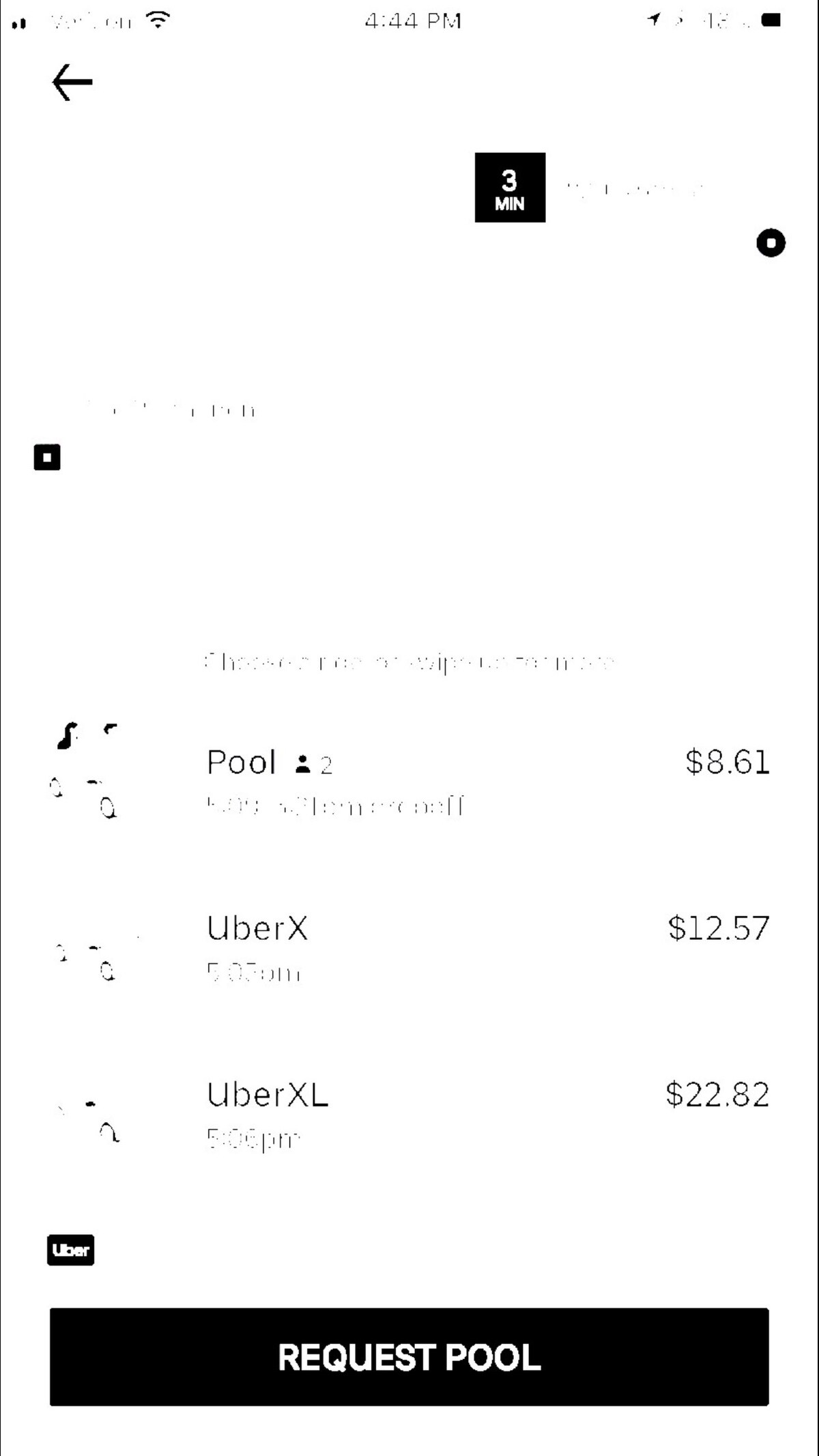The height and width of the screenshot is (1456, 819).
Task: Go back with the arrow icon
Action: pyautogui.click(x=72, y=83)
